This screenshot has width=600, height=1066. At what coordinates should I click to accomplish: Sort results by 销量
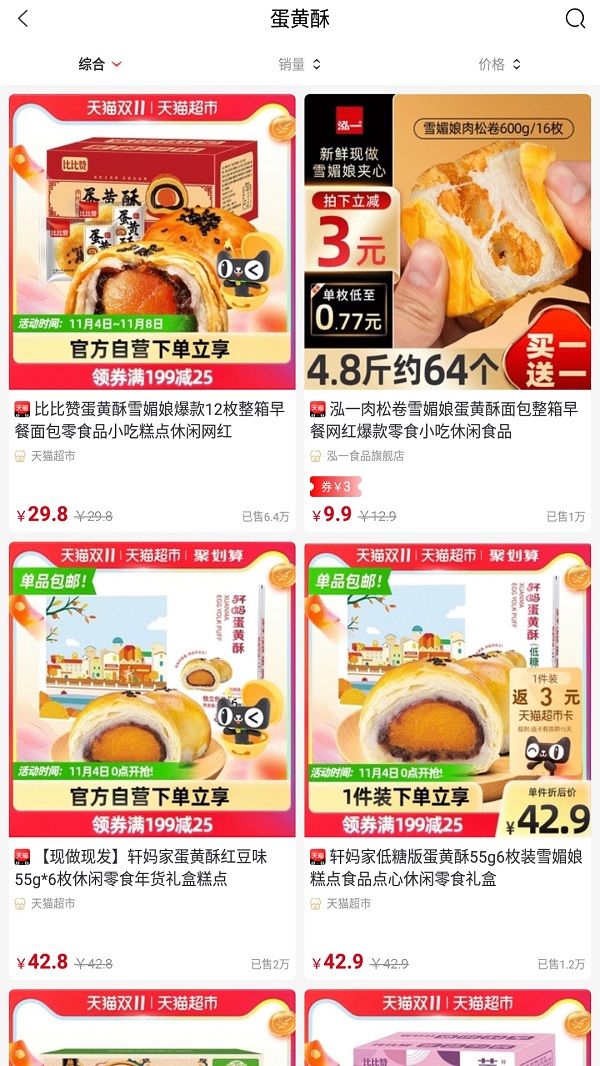(x=299, y=64)
